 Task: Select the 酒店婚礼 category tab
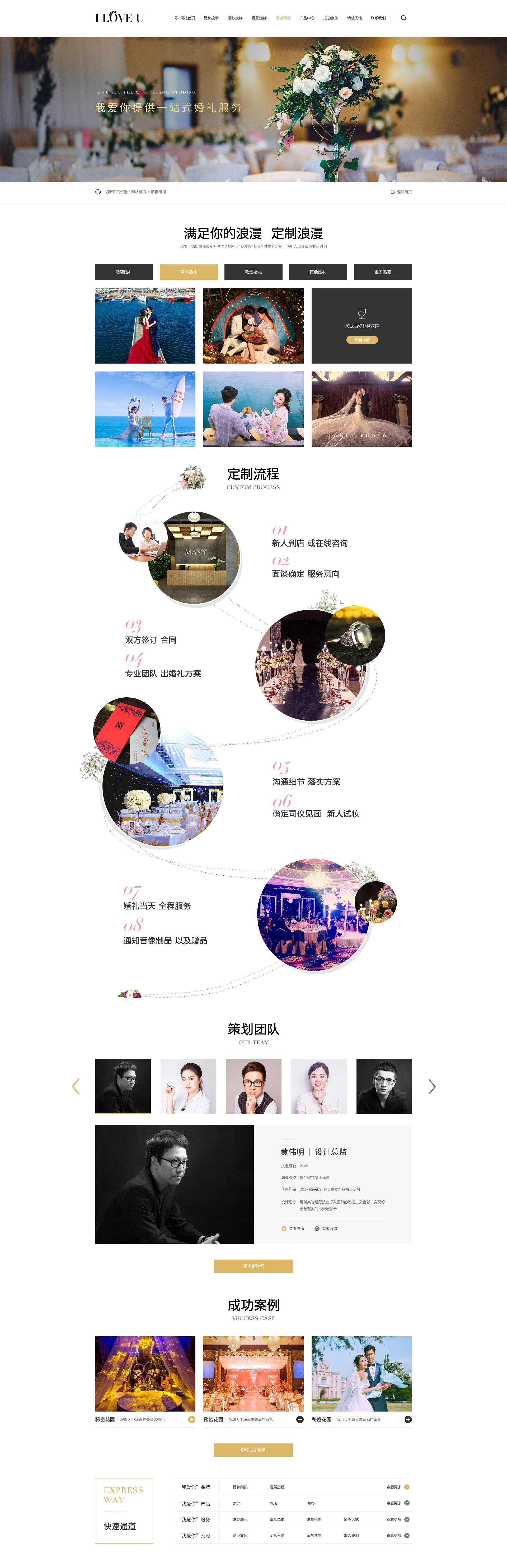click(x=124, y=272)
